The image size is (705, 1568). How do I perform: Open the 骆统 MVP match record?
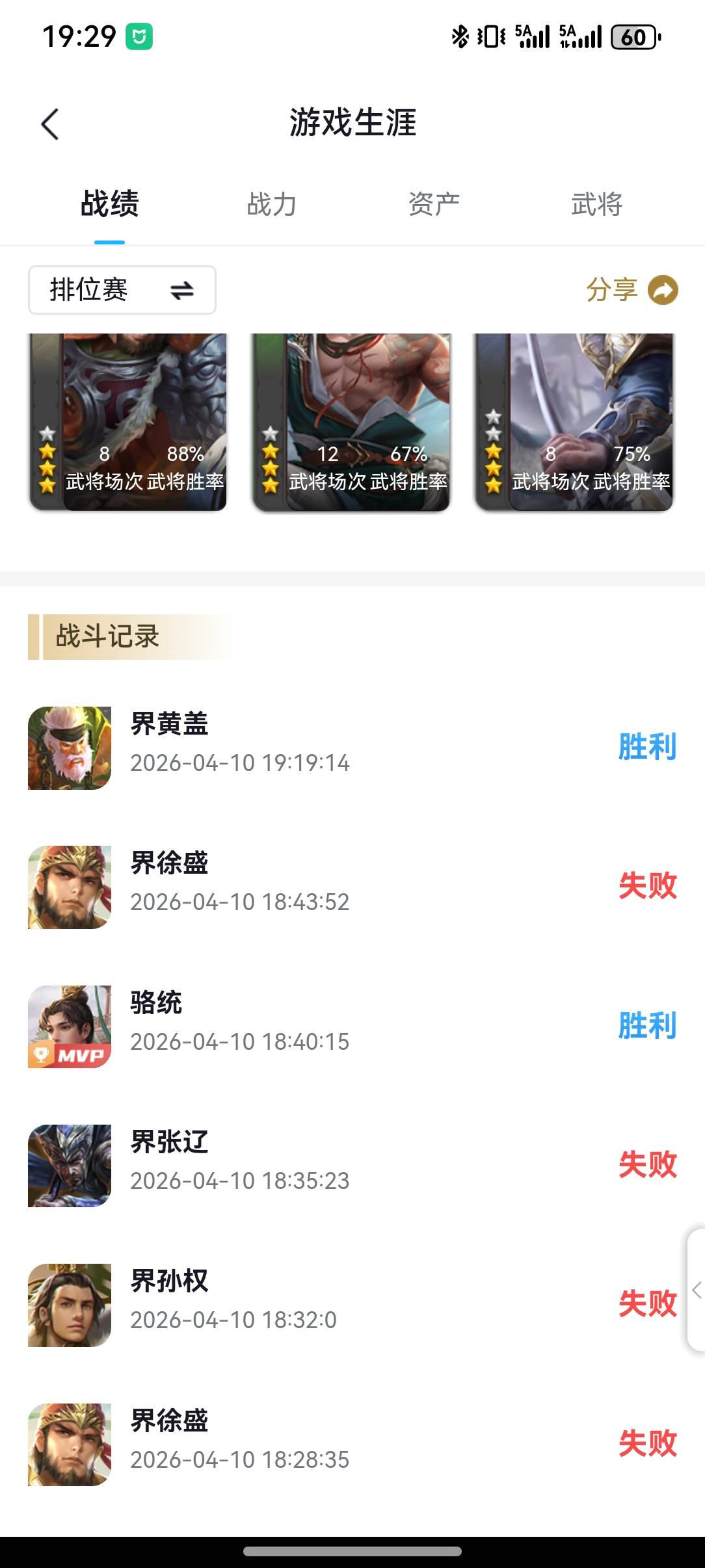pyautogui.click(x=351, y=1026)
